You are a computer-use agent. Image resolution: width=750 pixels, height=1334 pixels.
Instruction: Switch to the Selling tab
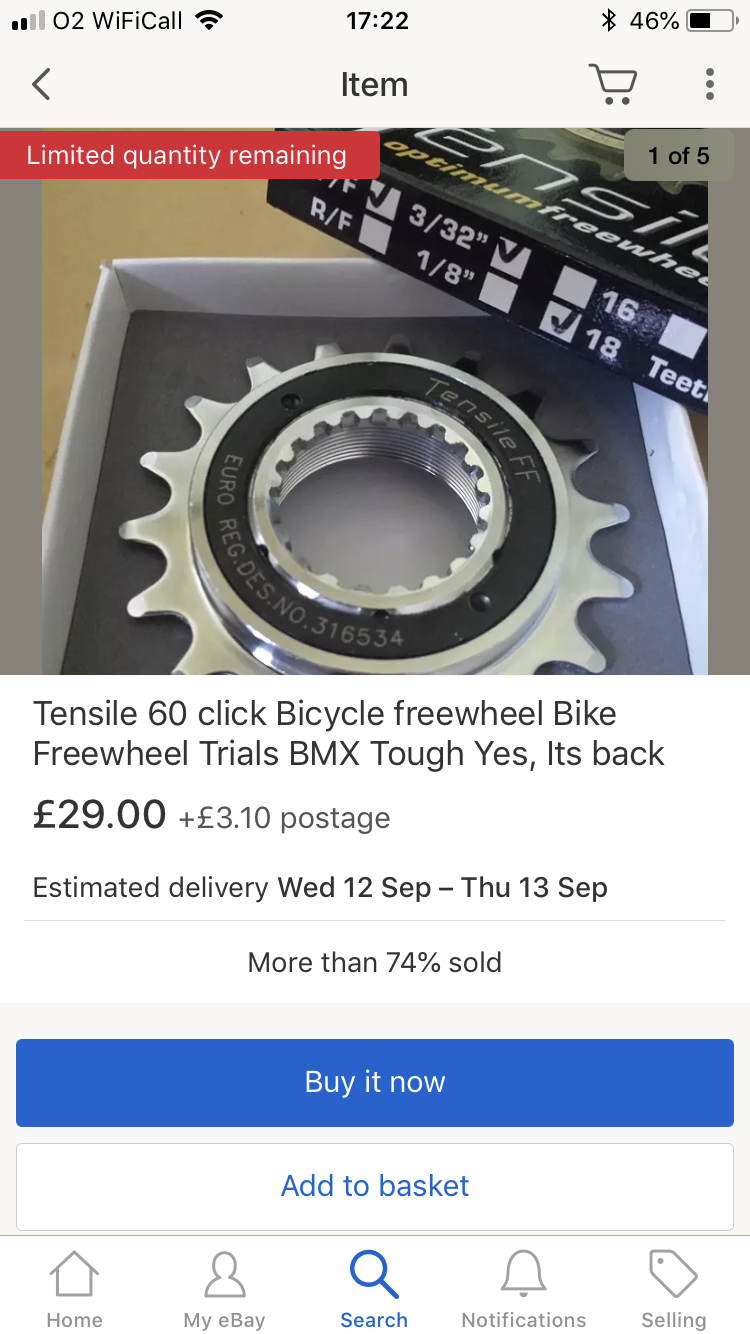click(674, 1289)
